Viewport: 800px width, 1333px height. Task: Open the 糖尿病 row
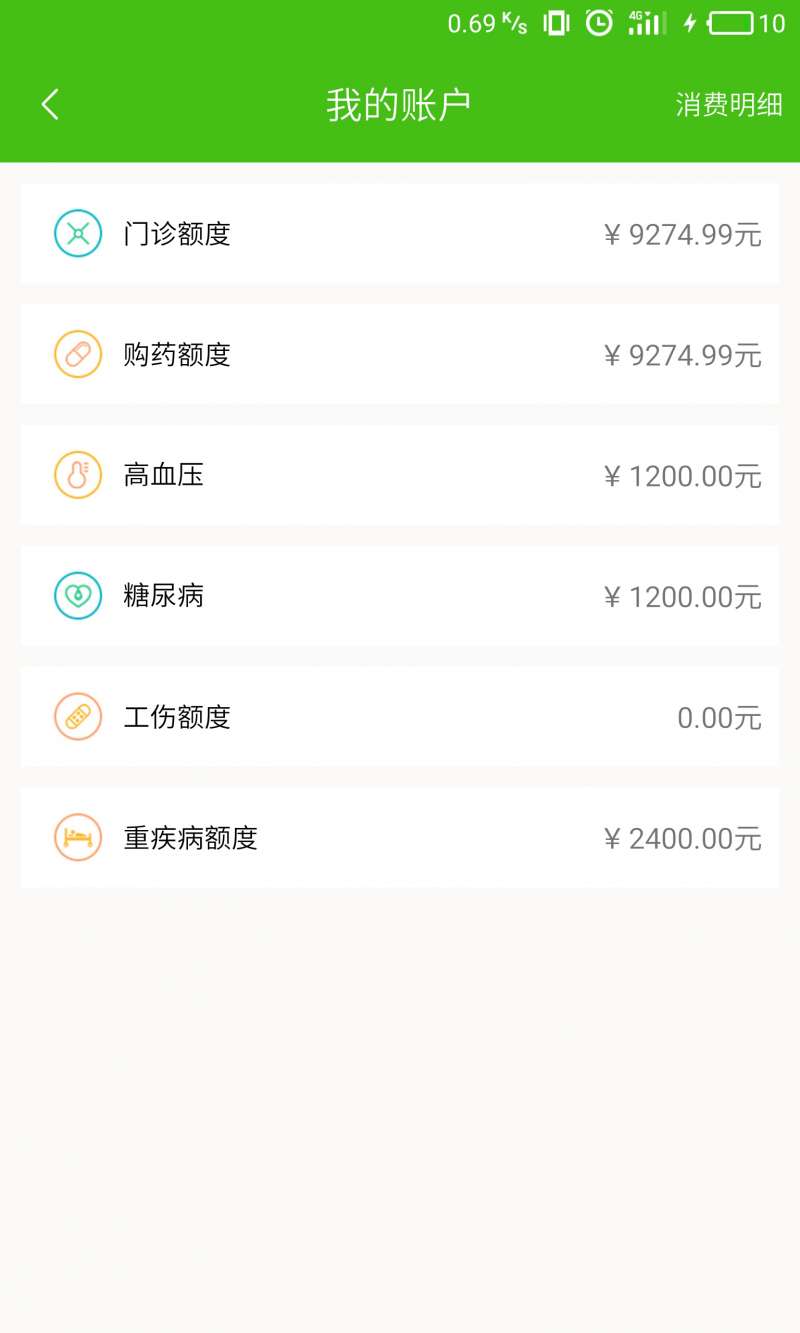(x=400, y=597)
